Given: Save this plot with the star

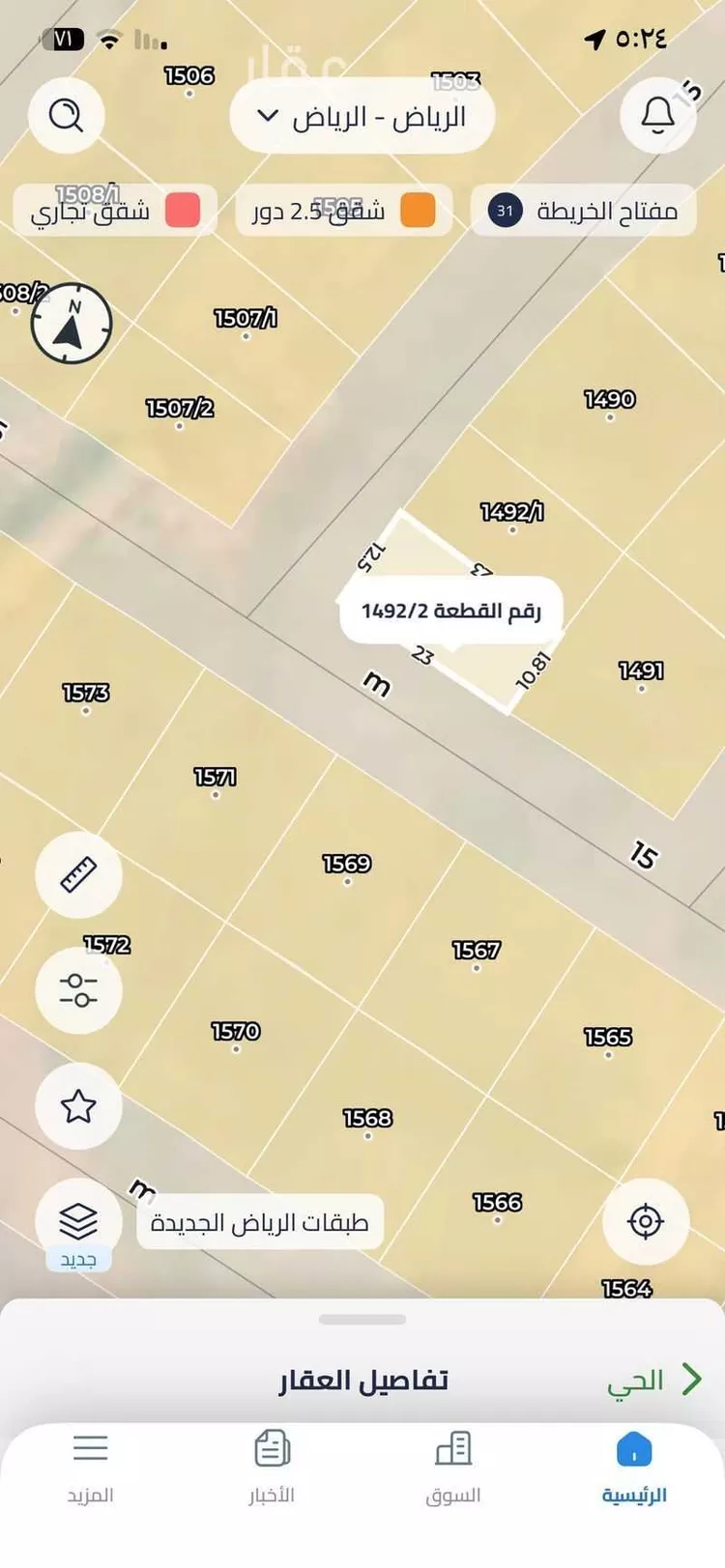Looking at the screenshot, I should point(78,1106).
